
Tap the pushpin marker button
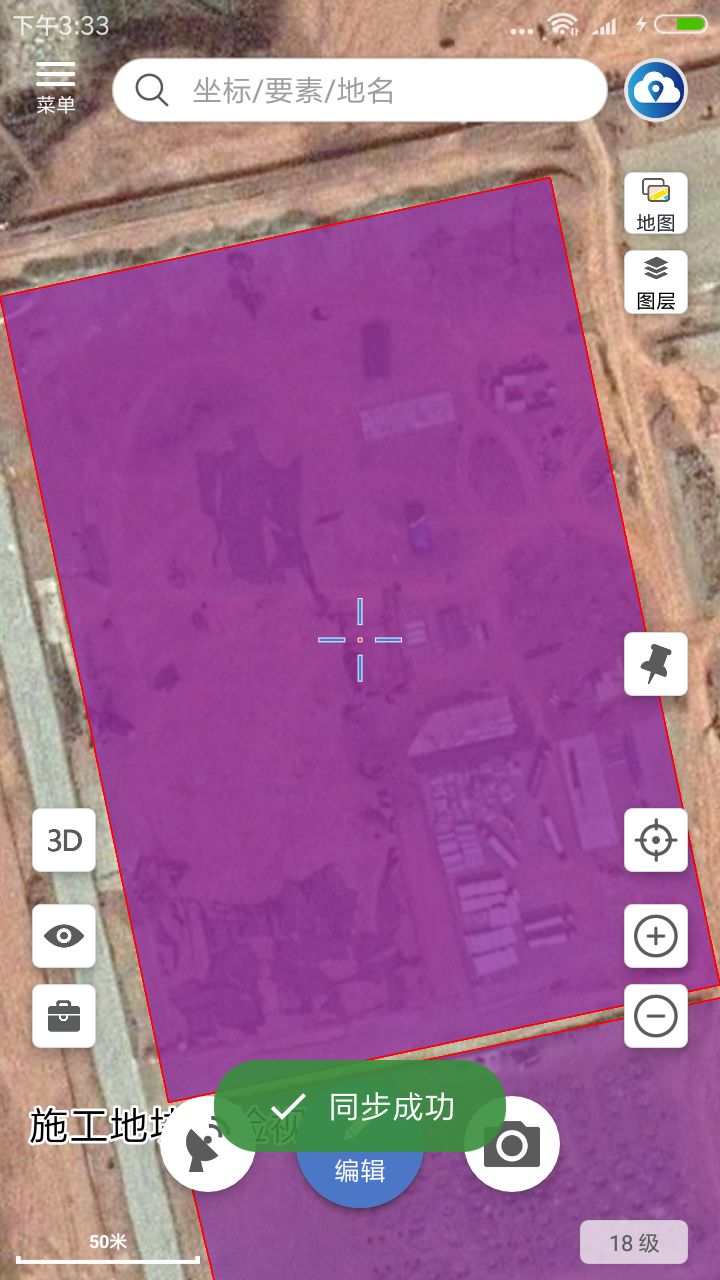(x=656, y=664)
